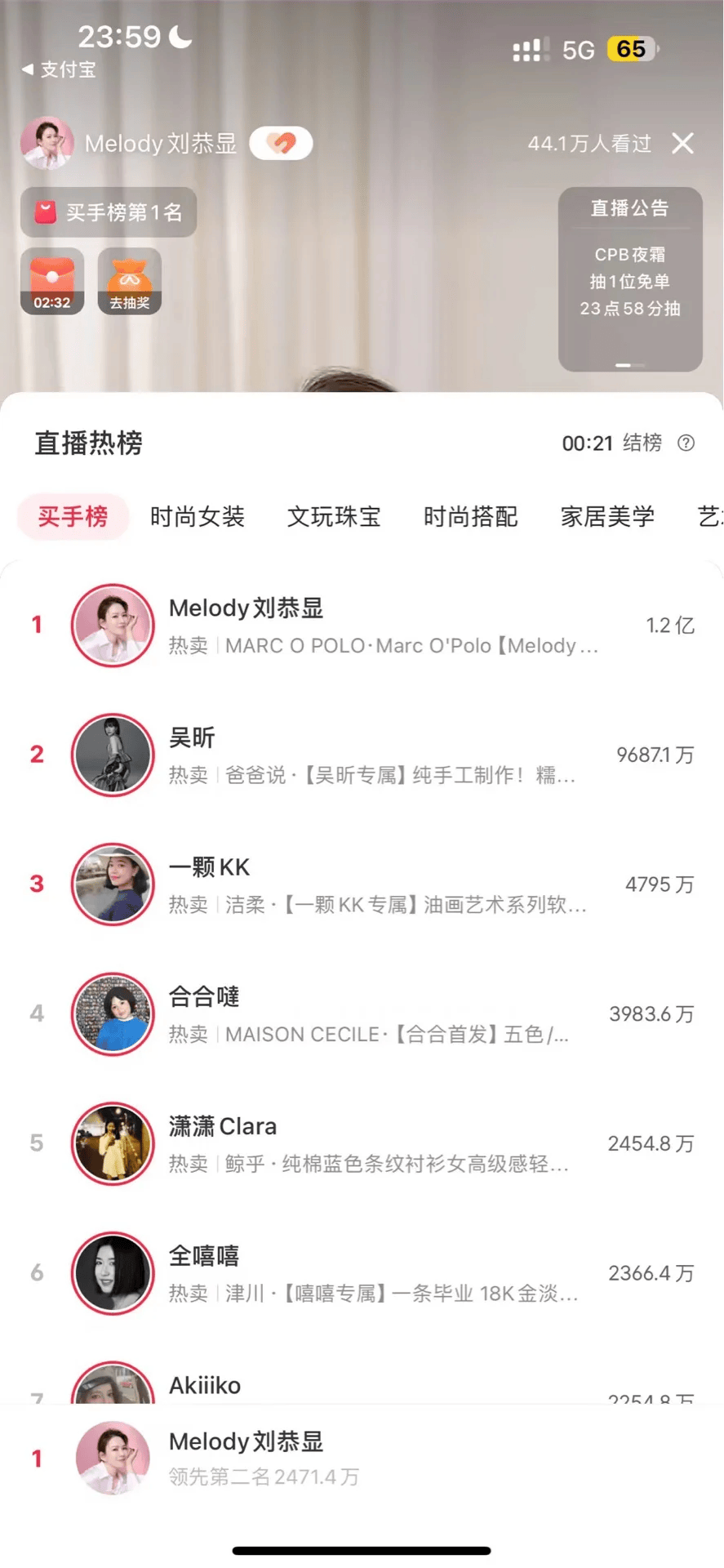Switch to the 时尚女装 tab
The image size is (724, 1568).
[198, 516]
